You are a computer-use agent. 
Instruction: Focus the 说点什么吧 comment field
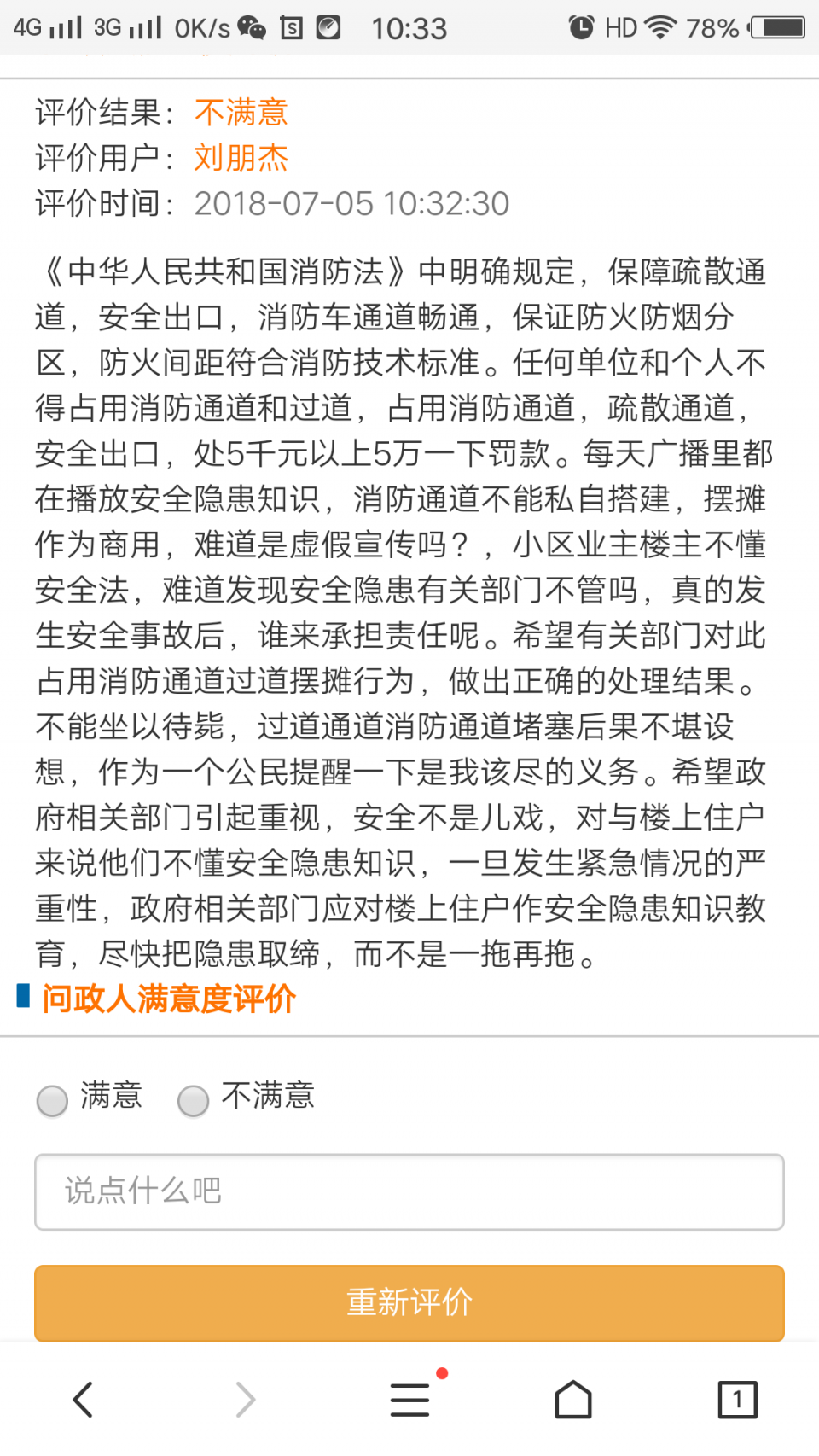pos(409,1191)
